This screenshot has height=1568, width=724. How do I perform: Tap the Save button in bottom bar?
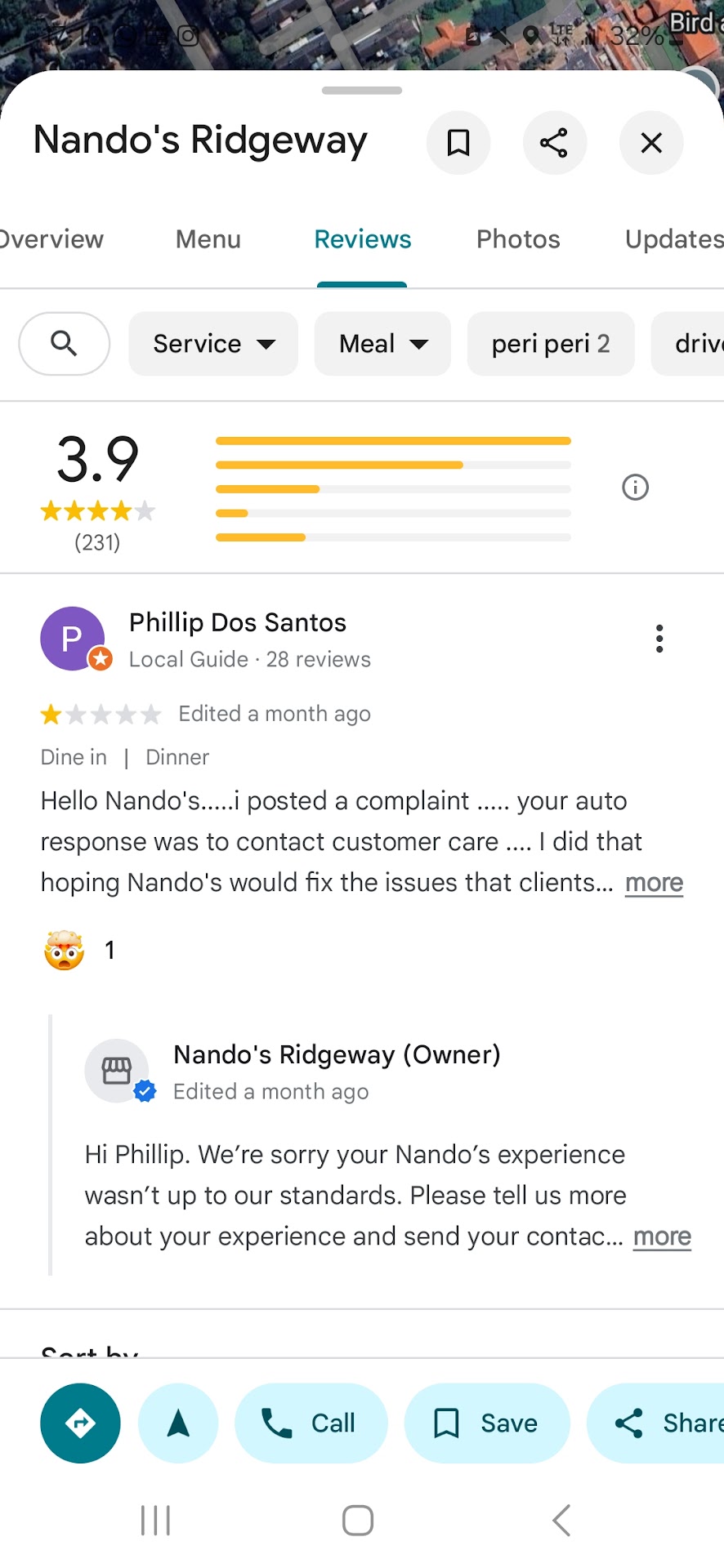486,1423
